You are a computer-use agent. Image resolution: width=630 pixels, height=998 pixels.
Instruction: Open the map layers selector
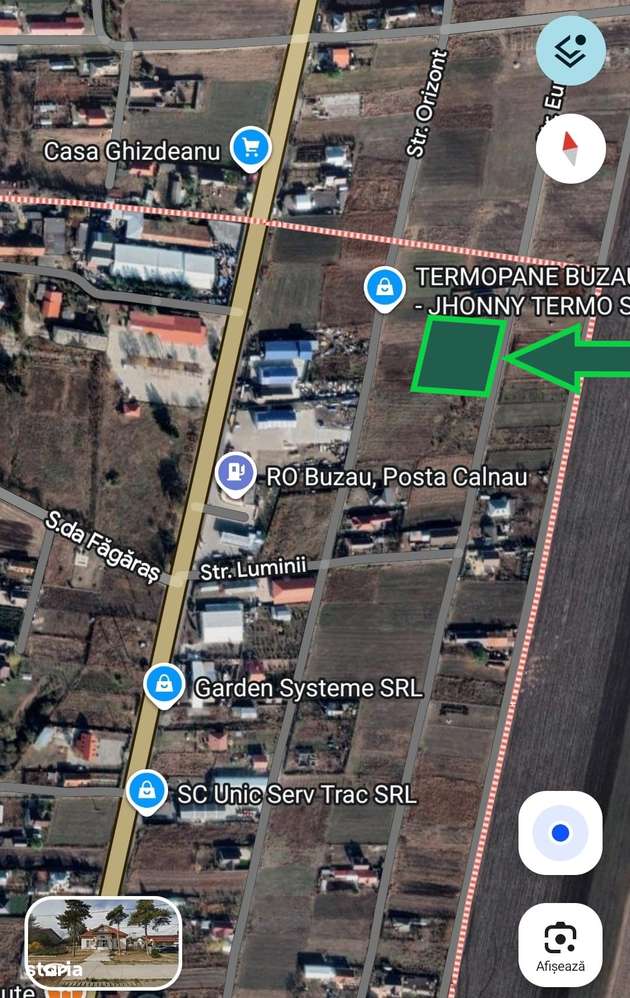click(570, 50)
